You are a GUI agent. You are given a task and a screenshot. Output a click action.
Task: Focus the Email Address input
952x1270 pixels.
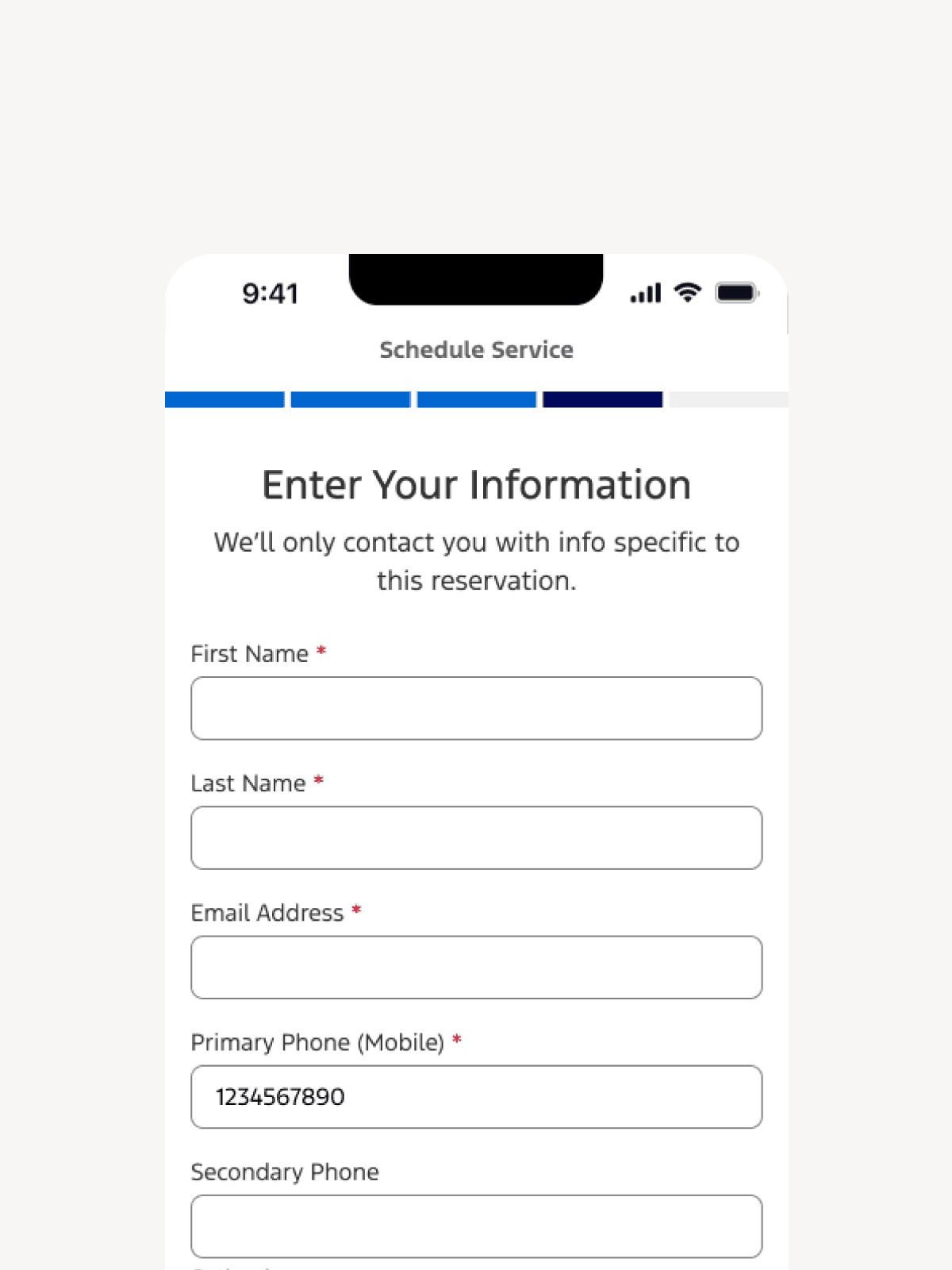click(476, 967)
